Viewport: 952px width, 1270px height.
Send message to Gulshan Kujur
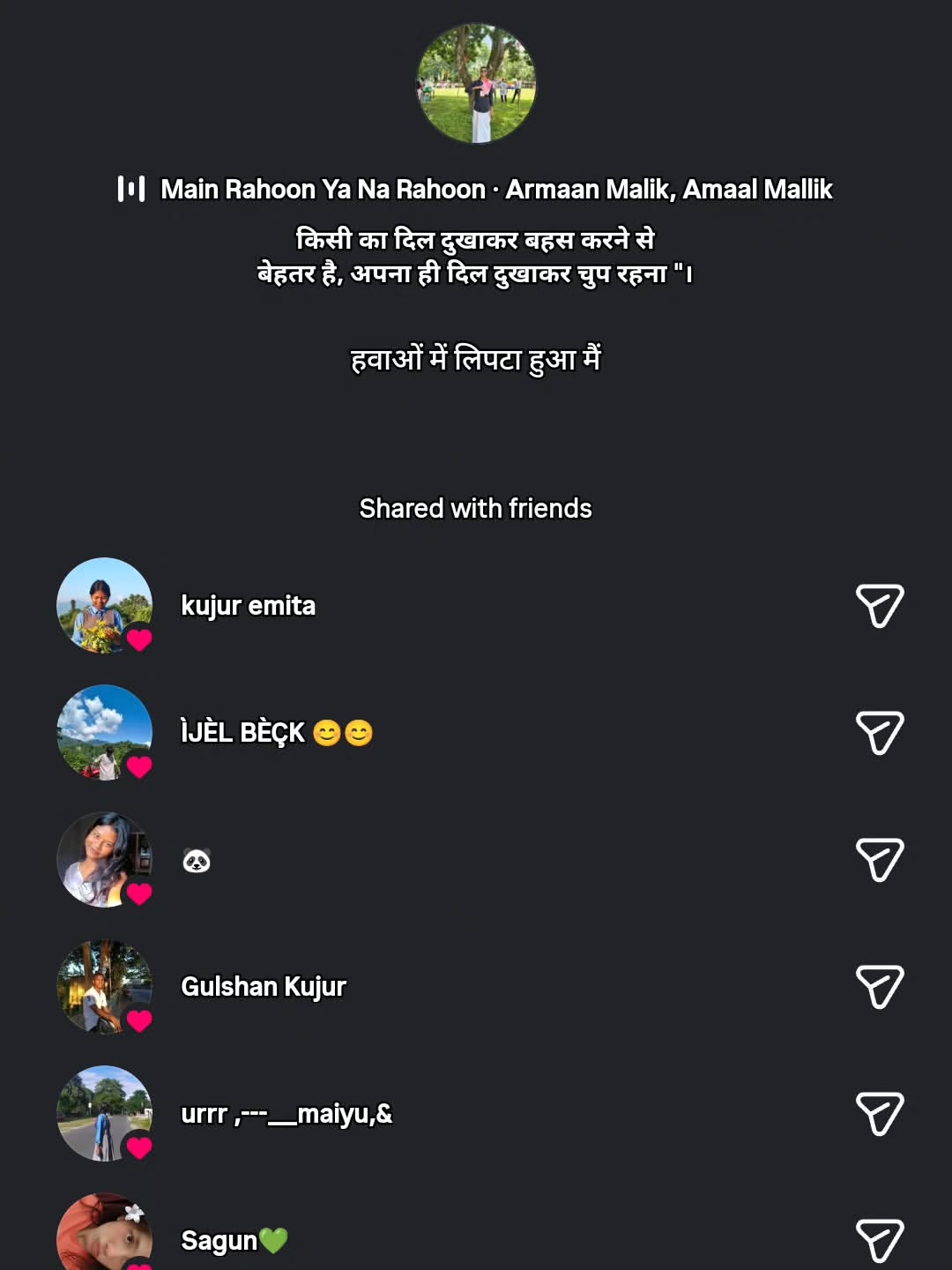(879, 987)
